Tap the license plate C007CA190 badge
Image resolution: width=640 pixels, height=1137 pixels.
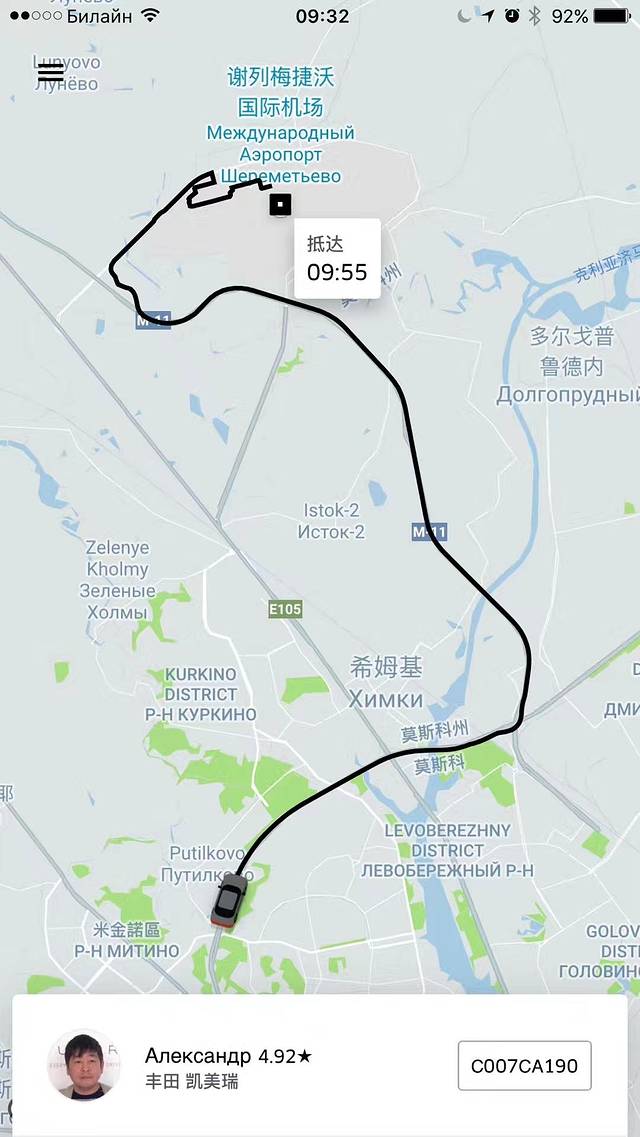tap(524, 1066)
